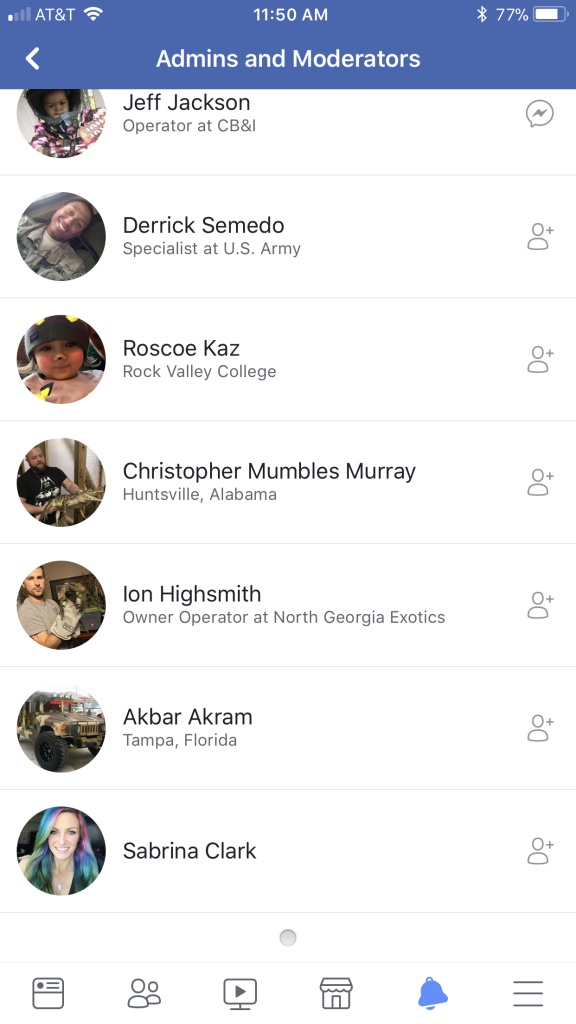Open the hamburger menu tab
576x1024 pixels.
[x=528, y=993]
